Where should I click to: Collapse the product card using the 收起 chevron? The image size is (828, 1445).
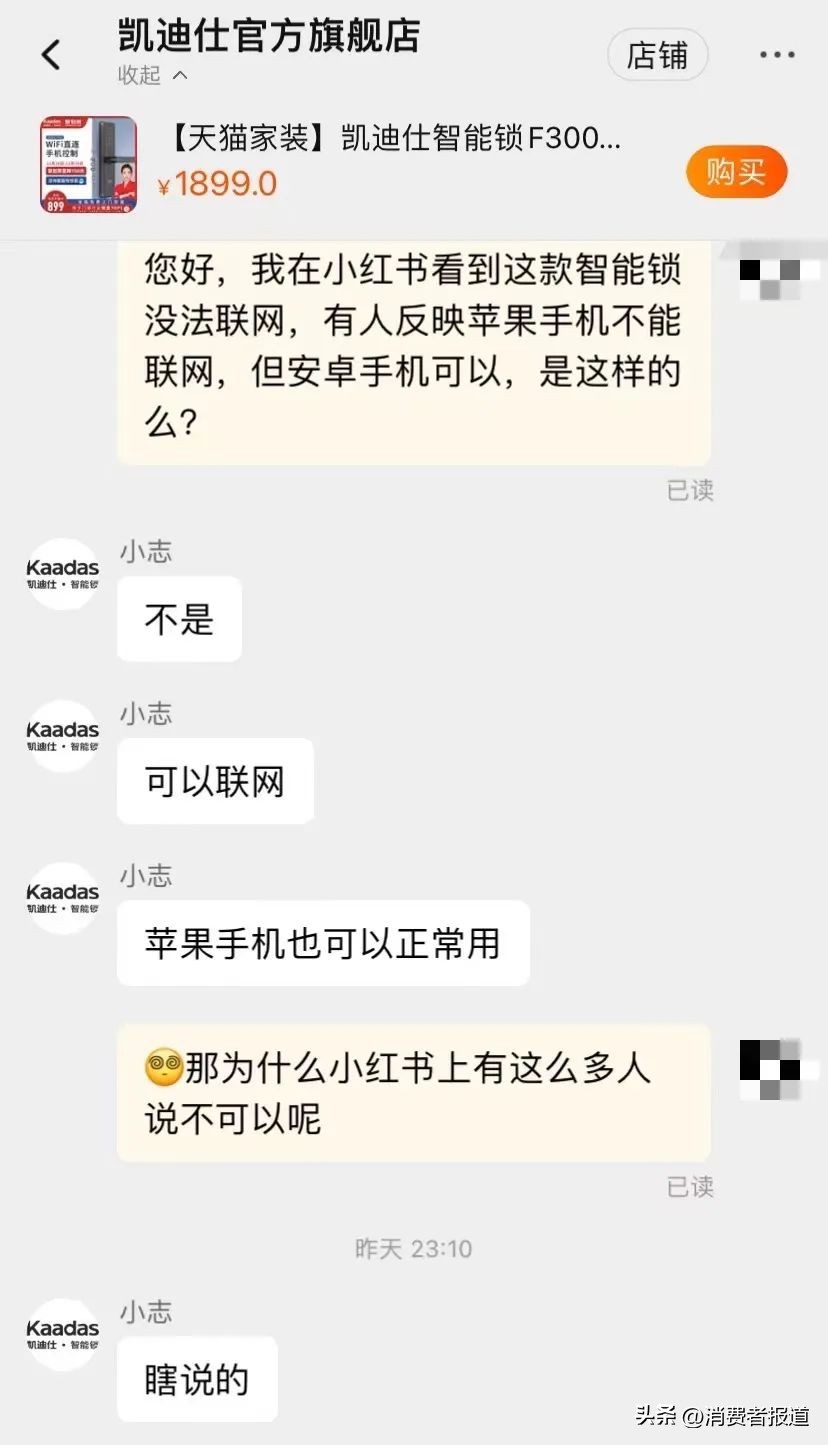point(150,75)
